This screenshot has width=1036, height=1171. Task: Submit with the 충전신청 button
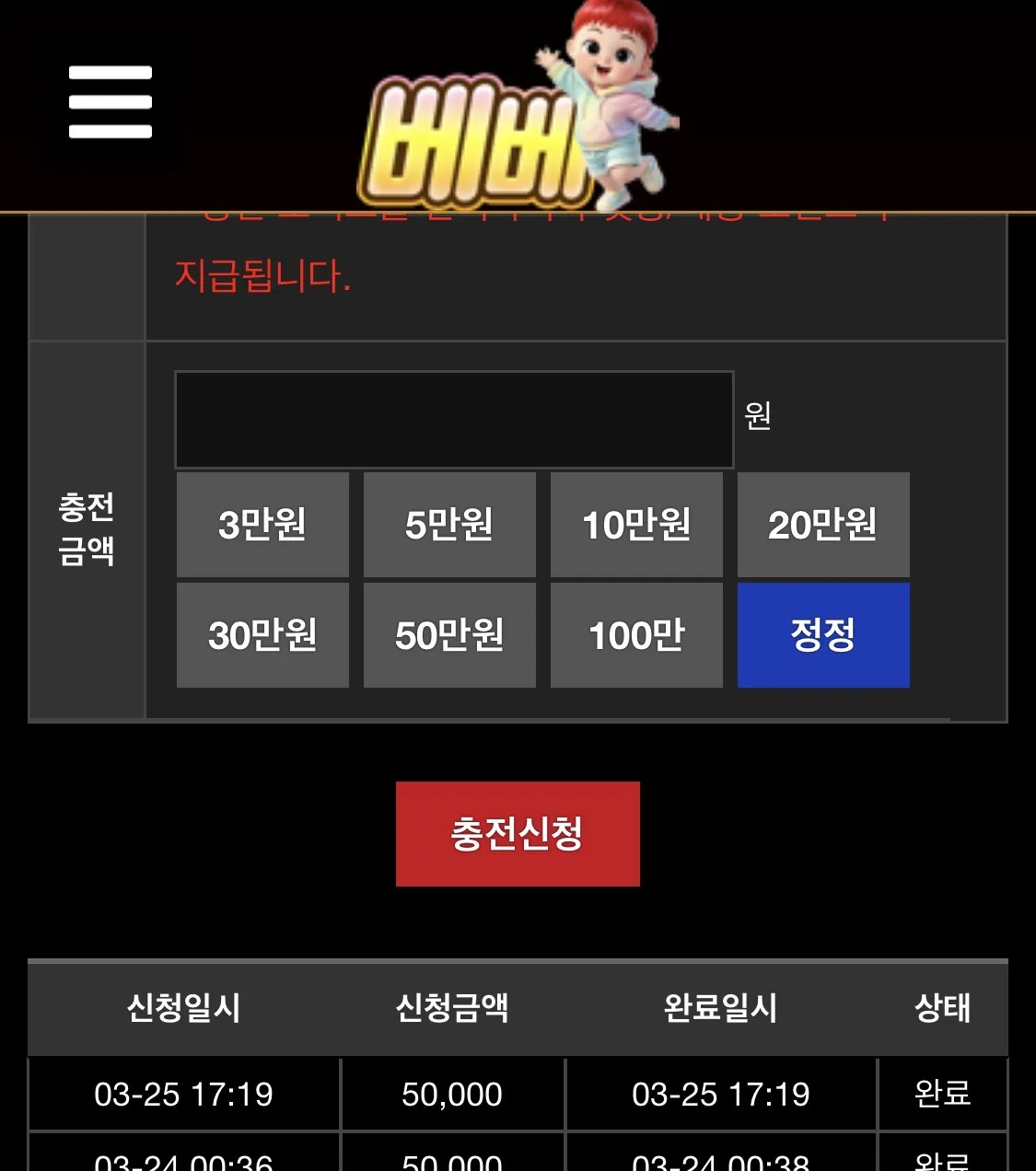coord(518,834)
